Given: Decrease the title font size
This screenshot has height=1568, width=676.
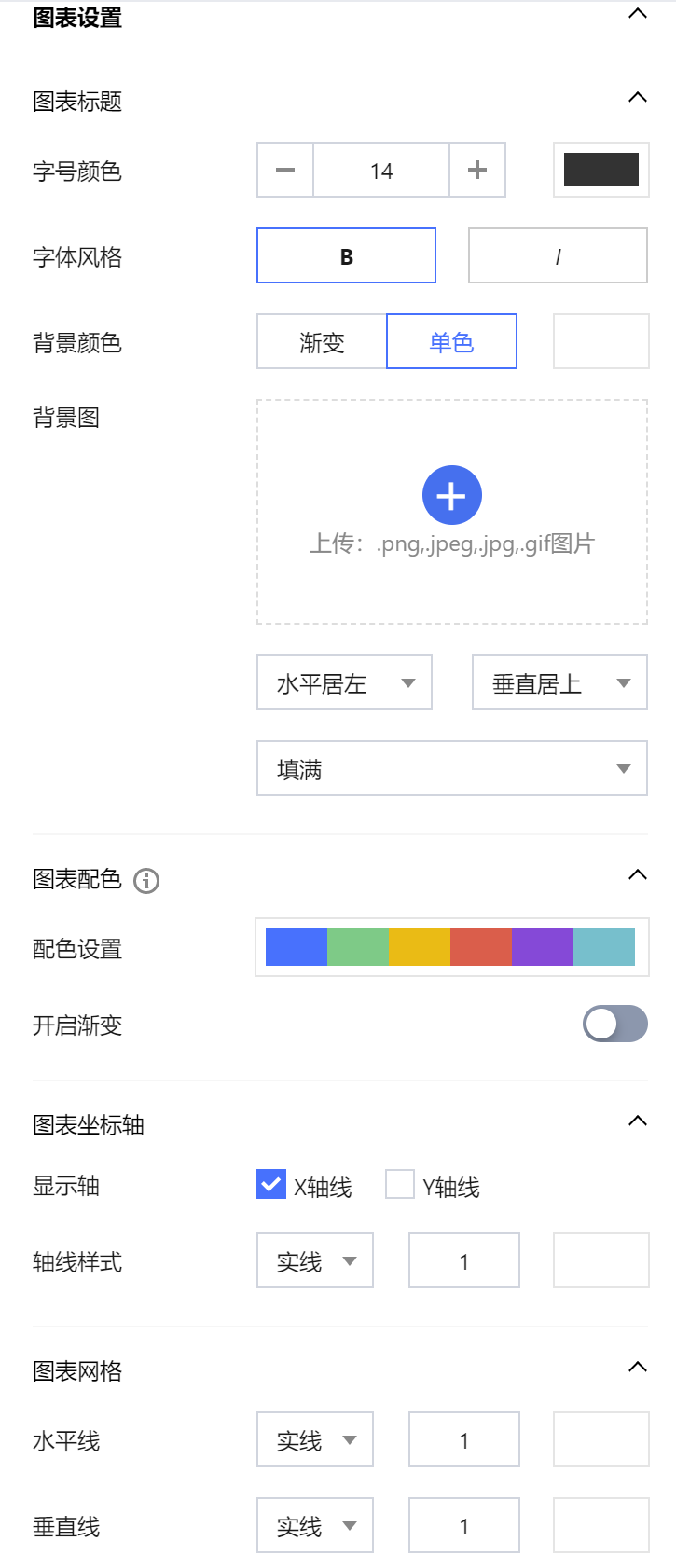Looking at the screenshot, I should click(285, 170).
